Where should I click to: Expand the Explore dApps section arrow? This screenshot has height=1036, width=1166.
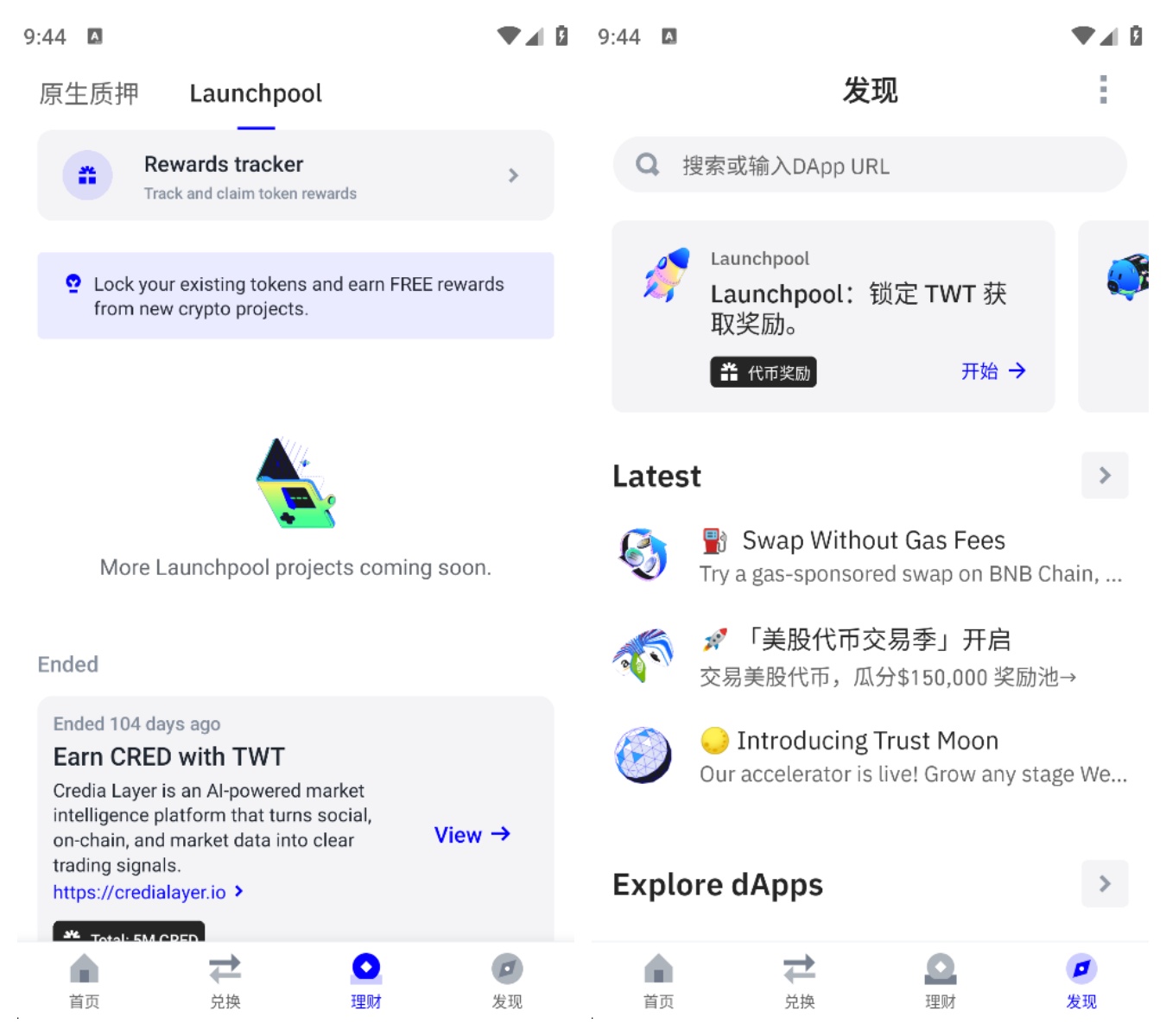pyautogui.click(x=1105, y=884)
